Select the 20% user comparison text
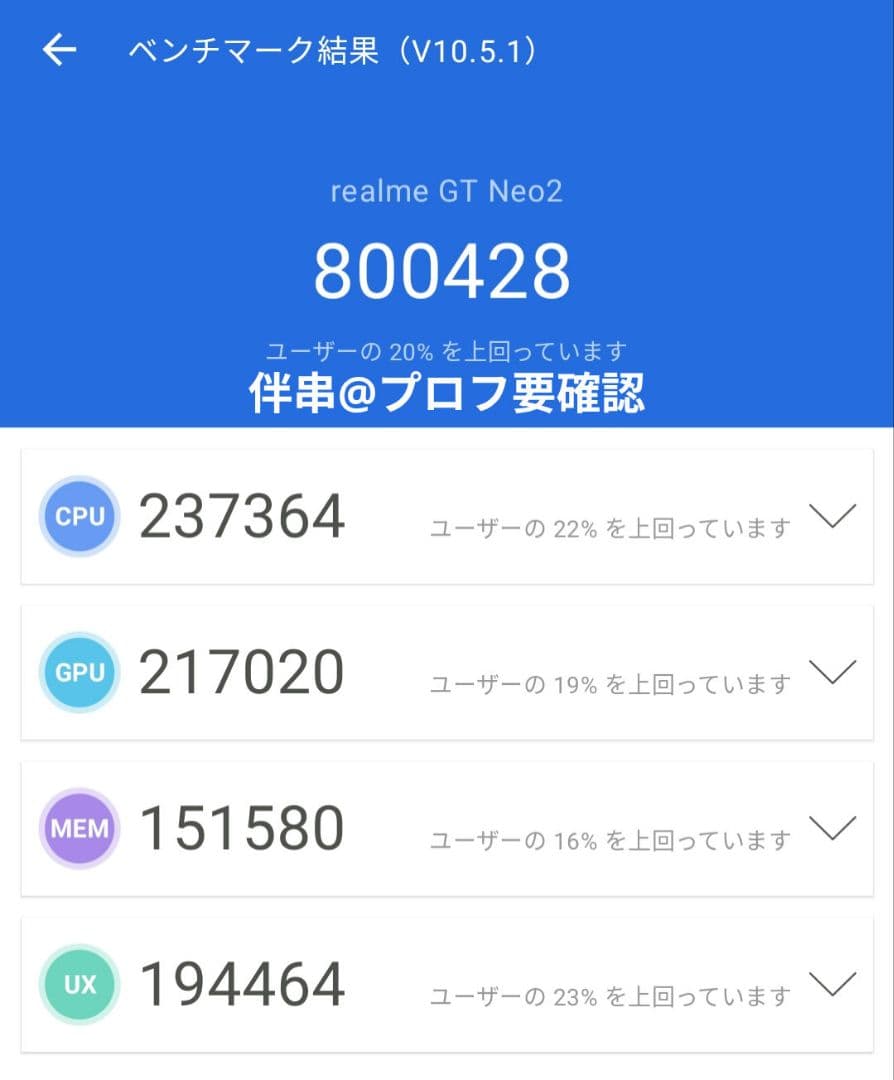The height and width of the screenshot is (1080, 894). click(447, 349)
